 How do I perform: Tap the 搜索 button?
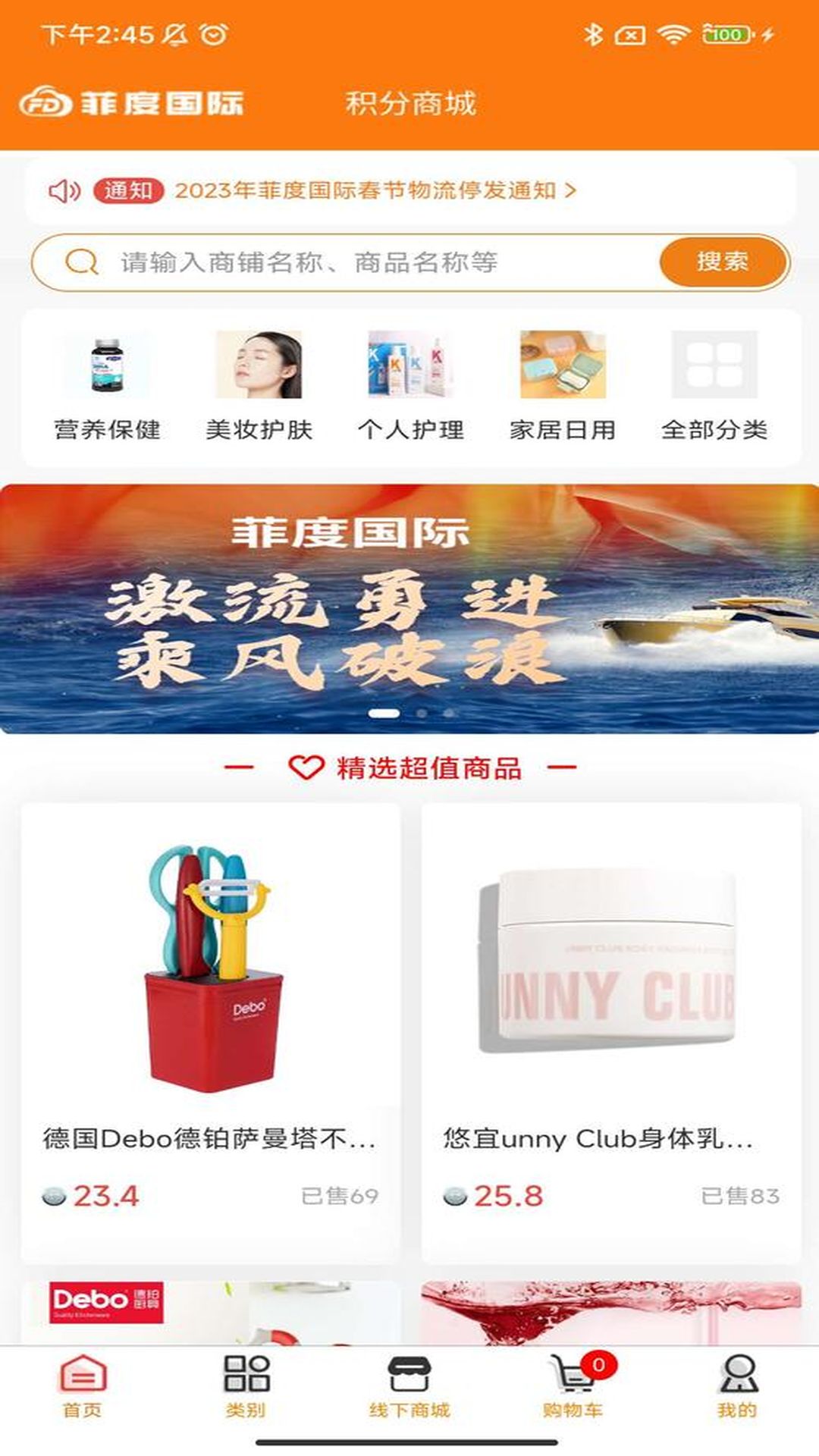(x=723, y=262)
